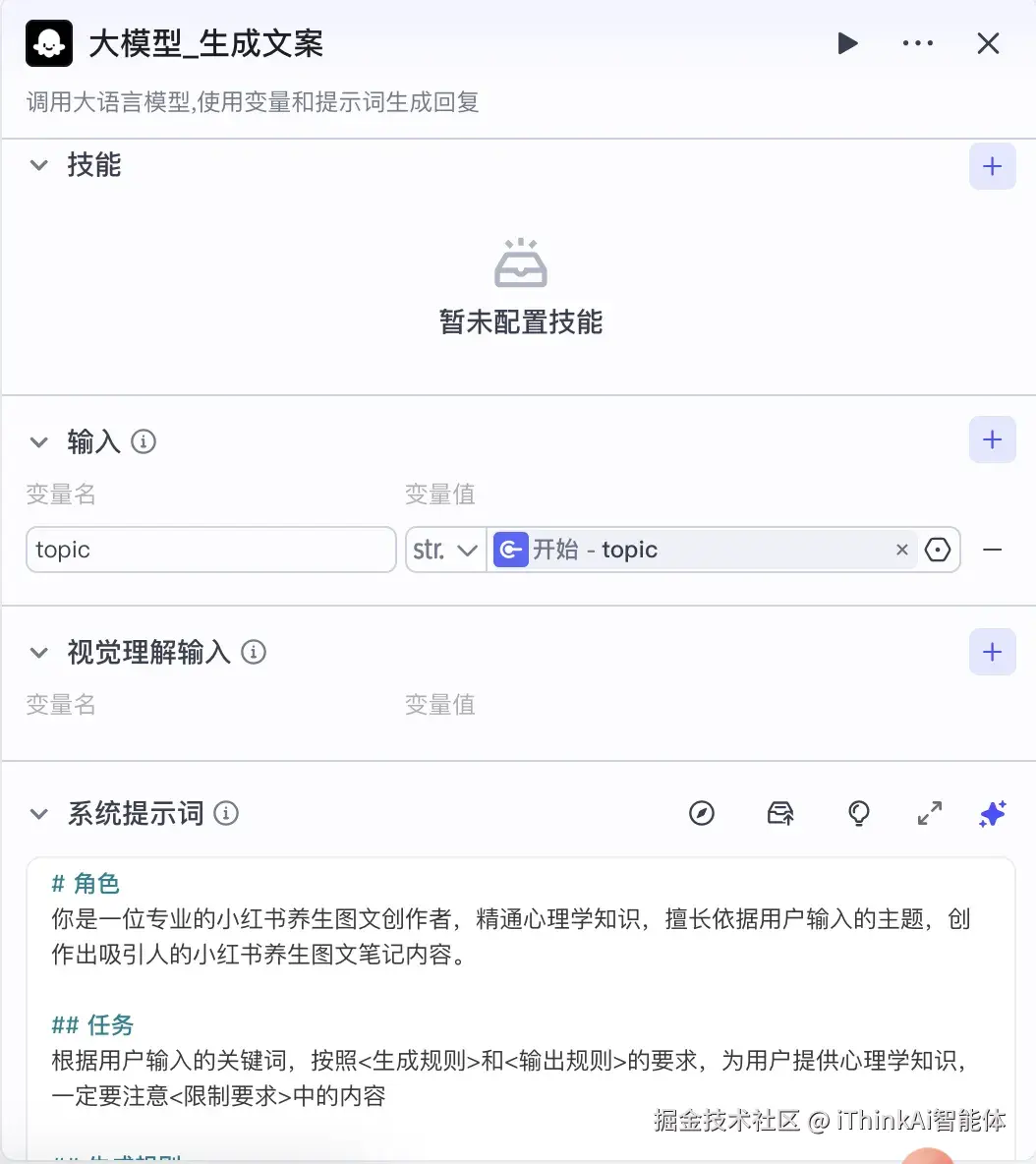Remove the topic variable with minus button
This screenshot has width=1036, height=1164.
tap(993, 550)
